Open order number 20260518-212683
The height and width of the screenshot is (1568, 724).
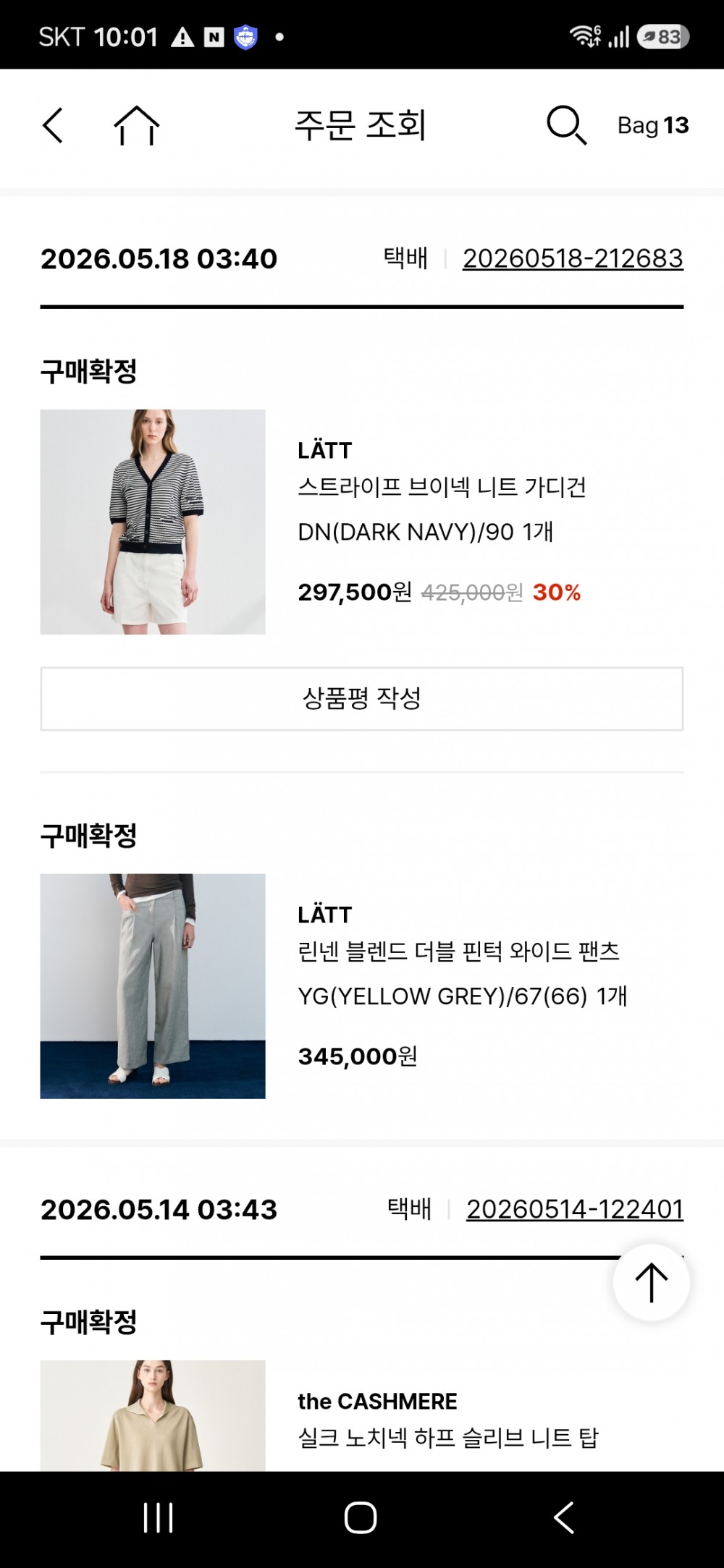573,258
